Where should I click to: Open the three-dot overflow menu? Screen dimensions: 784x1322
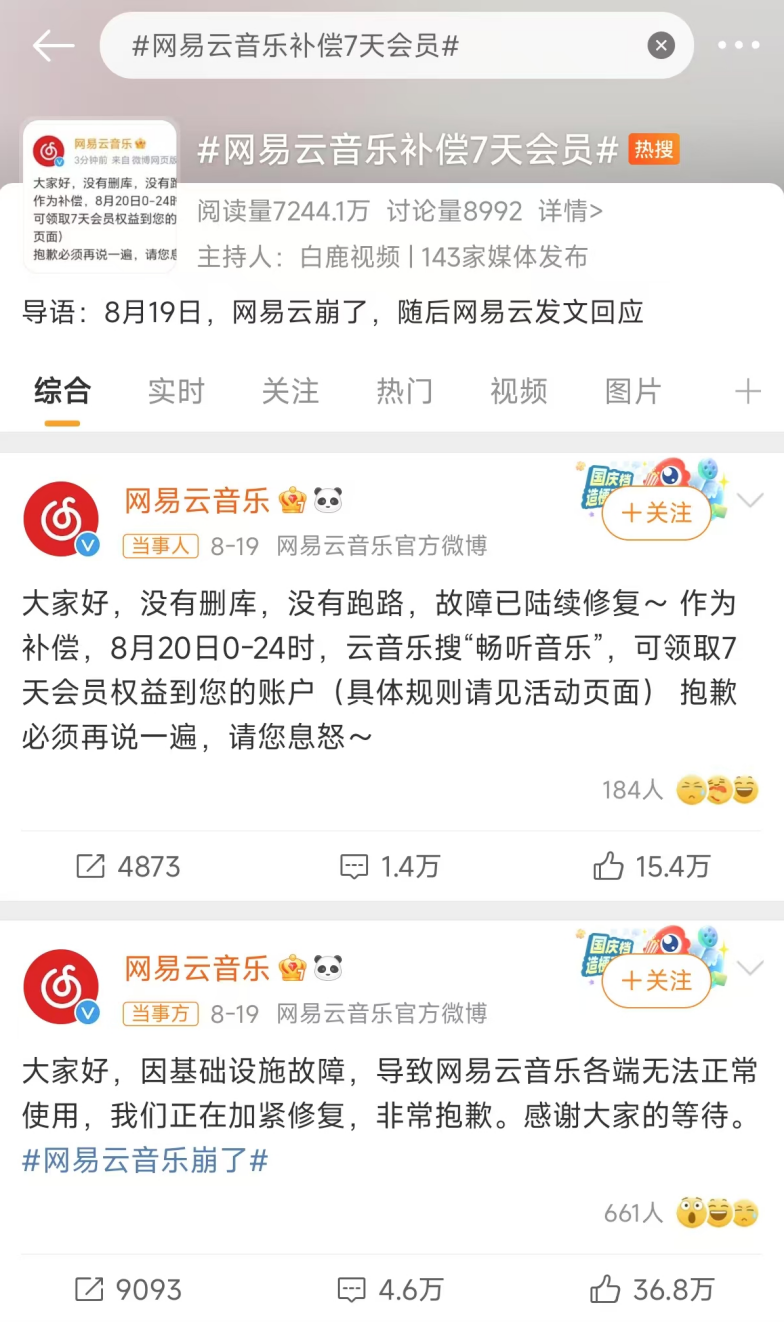tap(739, 45)
